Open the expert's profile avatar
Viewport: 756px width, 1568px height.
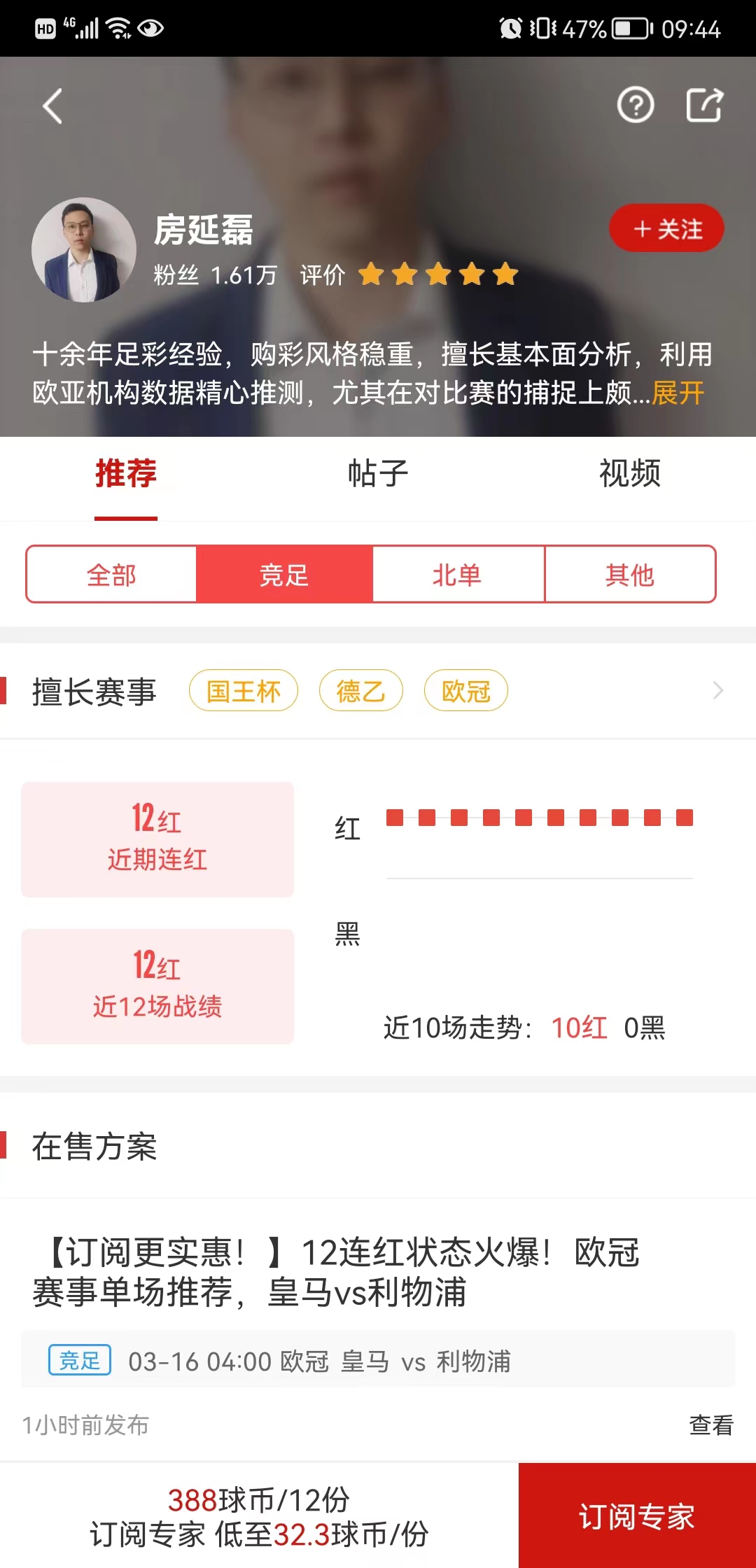tap(84, 250)
